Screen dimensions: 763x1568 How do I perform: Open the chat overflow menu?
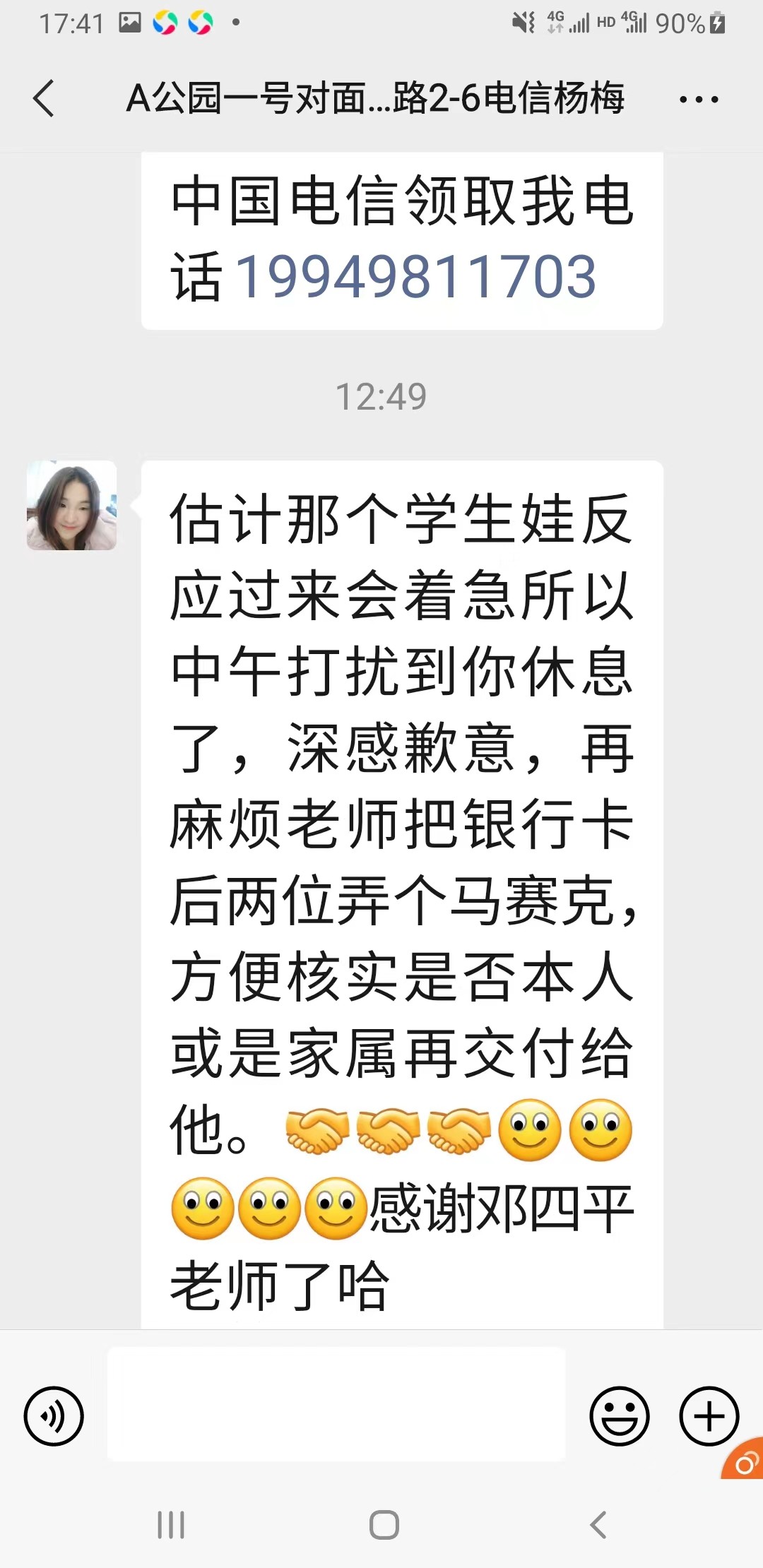pos(698,100)
